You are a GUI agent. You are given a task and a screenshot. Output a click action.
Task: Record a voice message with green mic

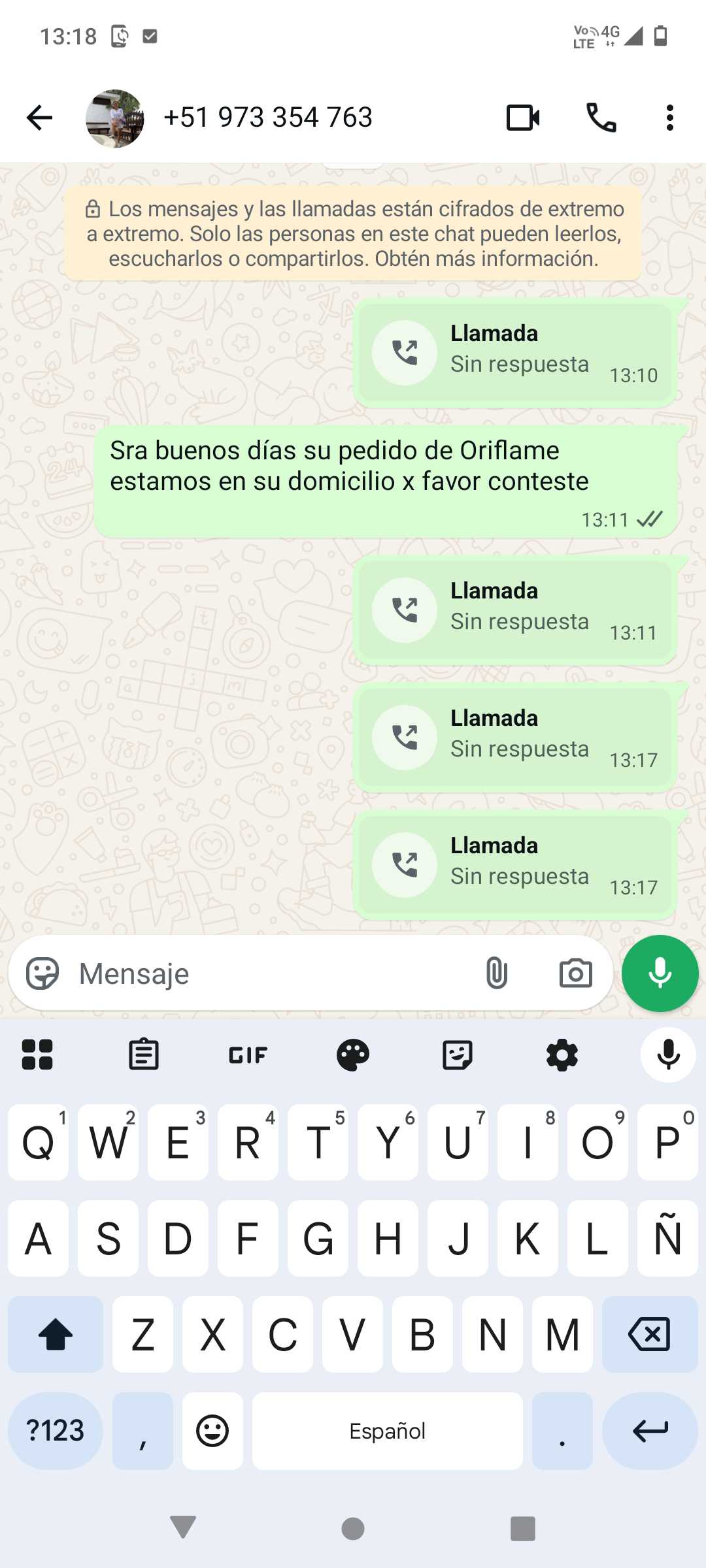660,973
